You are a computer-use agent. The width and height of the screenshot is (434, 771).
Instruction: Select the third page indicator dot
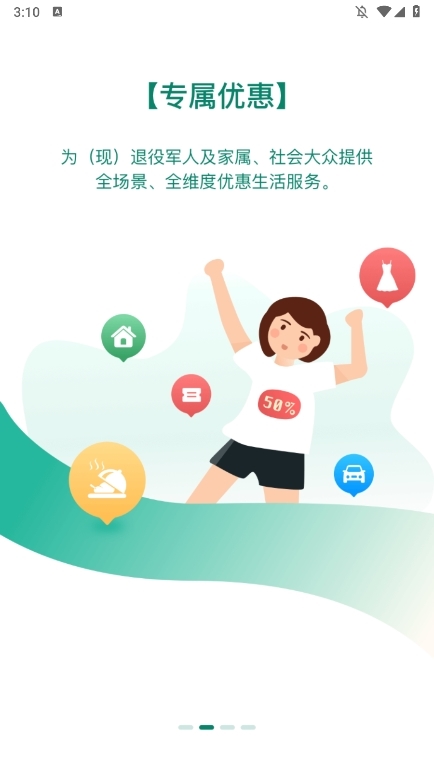[x=227, y=727]
